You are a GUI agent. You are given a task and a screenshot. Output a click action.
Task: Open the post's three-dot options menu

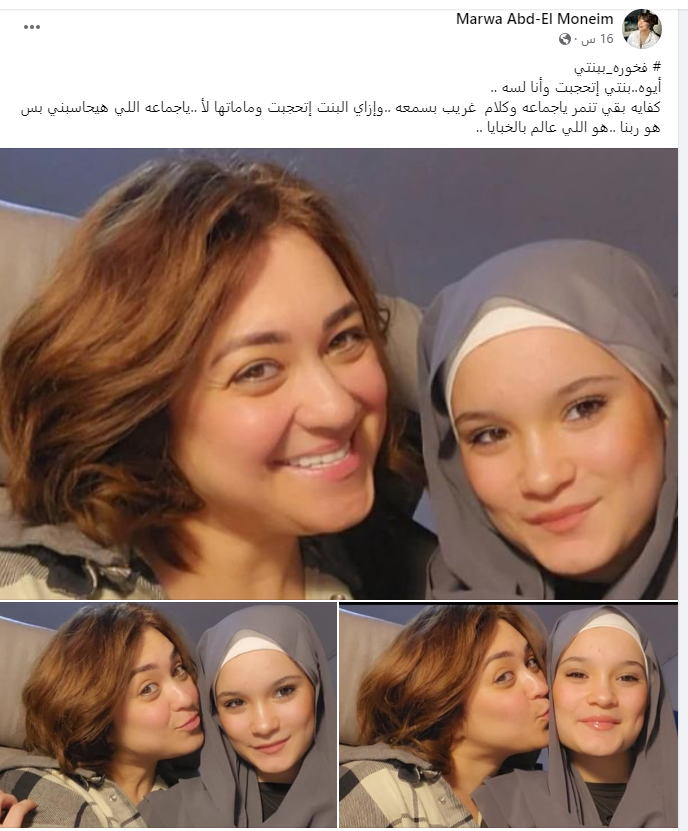tap(32, 27)
